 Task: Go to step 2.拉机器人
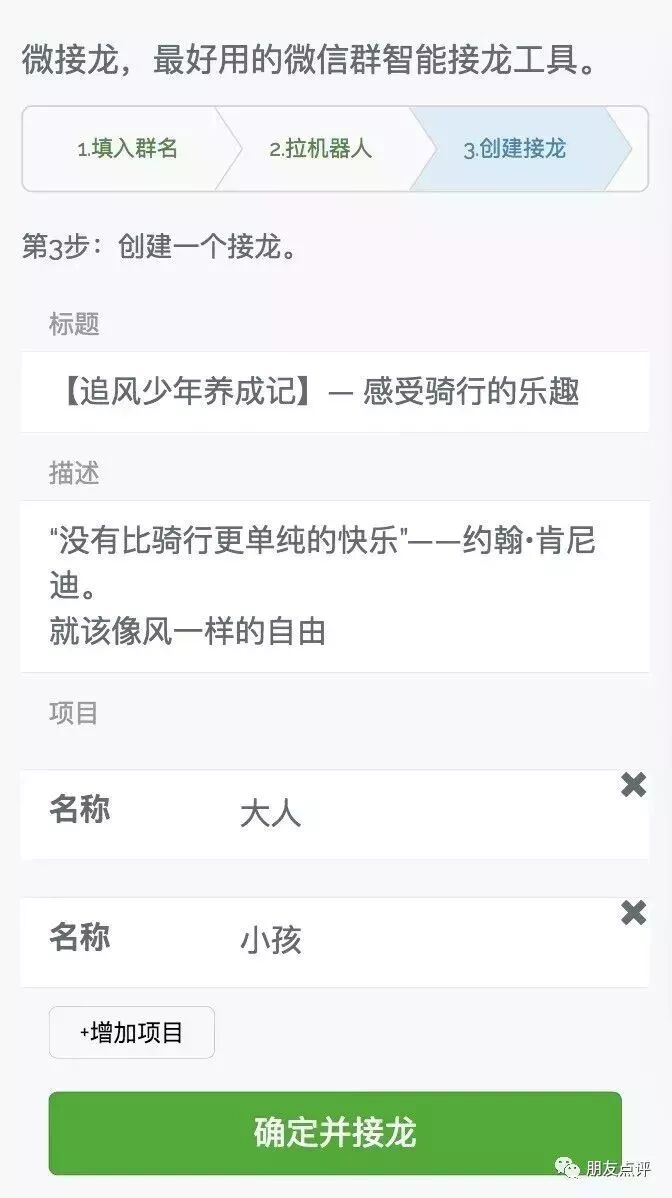click(320, 149)
